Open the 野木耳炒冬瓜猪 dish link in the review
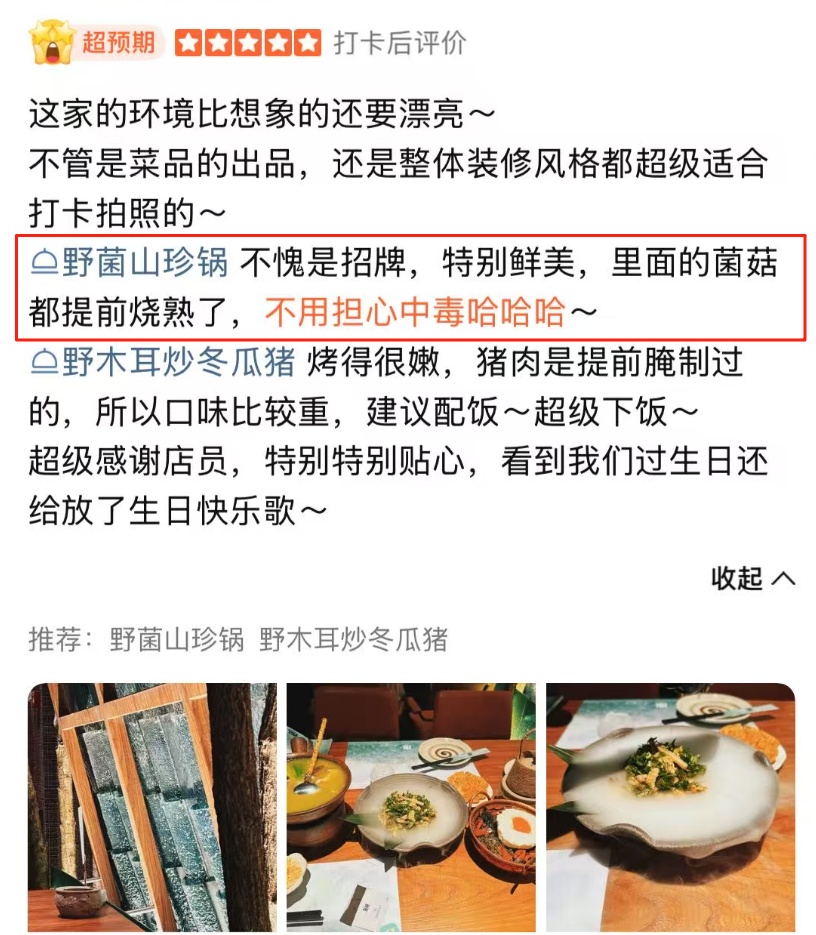Screen dimensions: 816x935 click(164, 362)
